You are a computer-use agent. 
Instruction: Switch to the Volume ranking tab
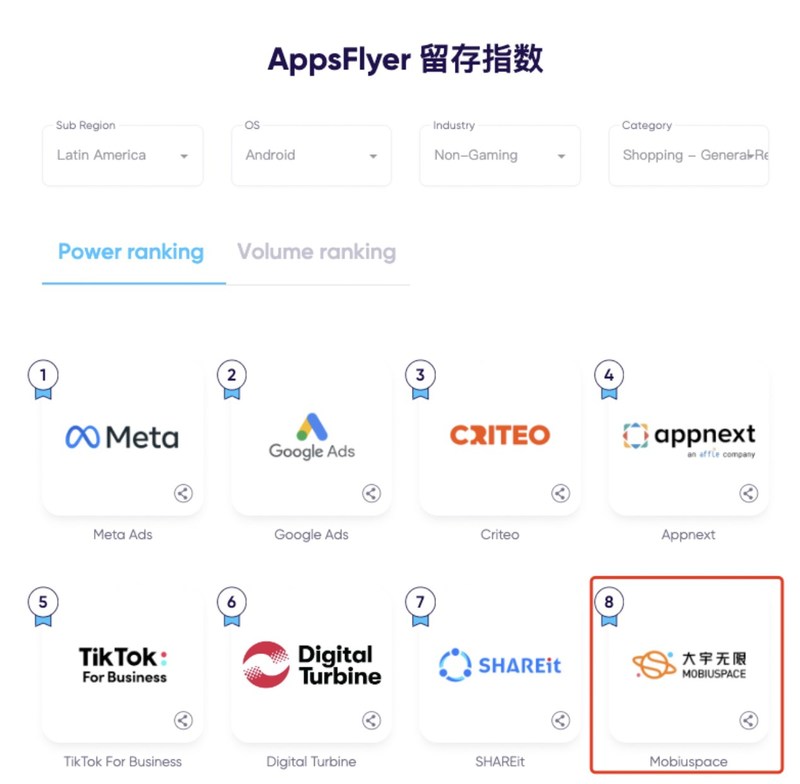[316, 252]
